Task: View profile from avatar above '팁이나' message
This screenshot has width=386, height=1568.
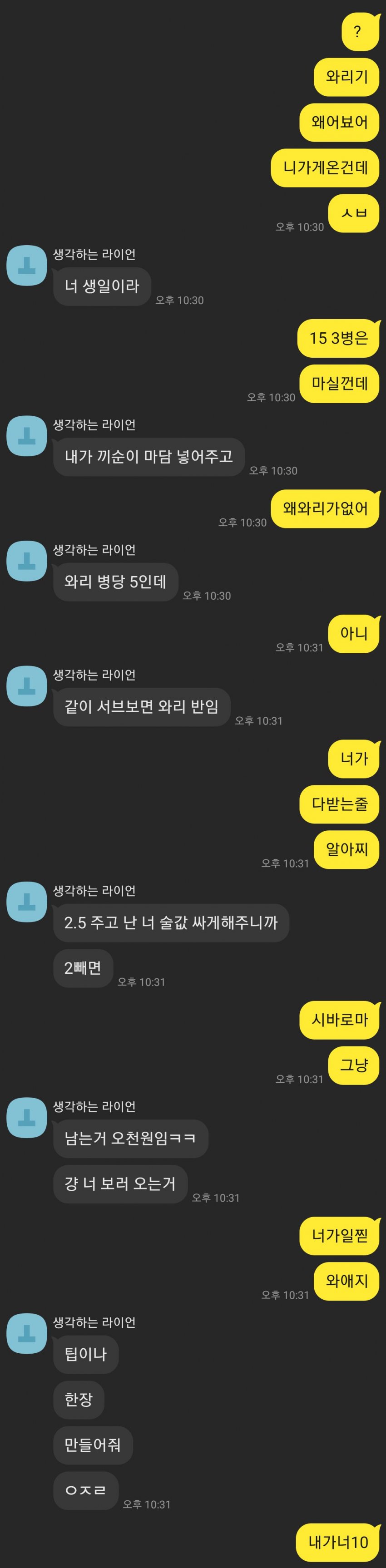Action: click(27, 1334)
